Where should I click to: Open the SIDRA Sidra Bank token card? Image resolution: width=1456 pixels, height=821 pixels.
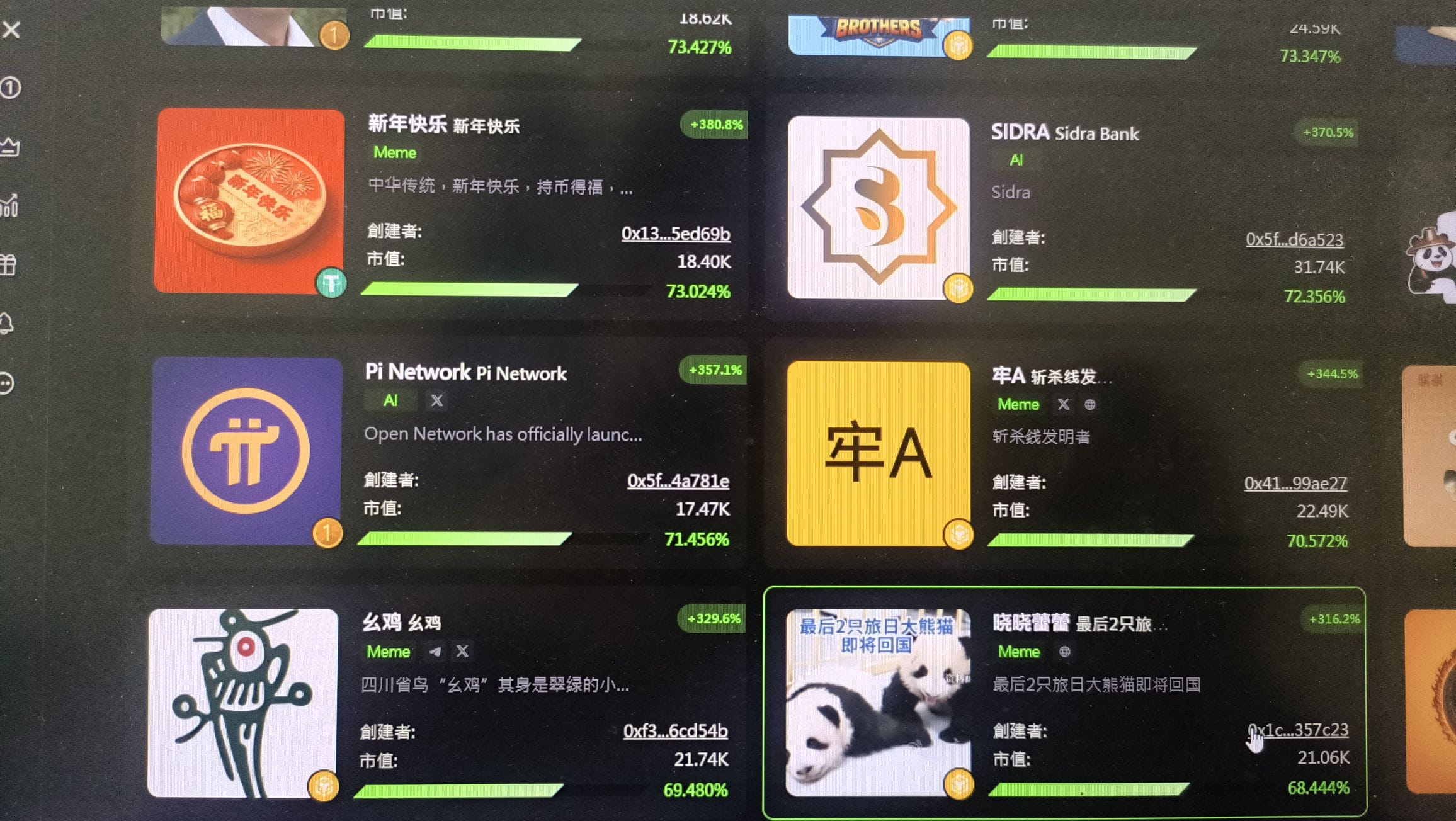click(878, 208)
